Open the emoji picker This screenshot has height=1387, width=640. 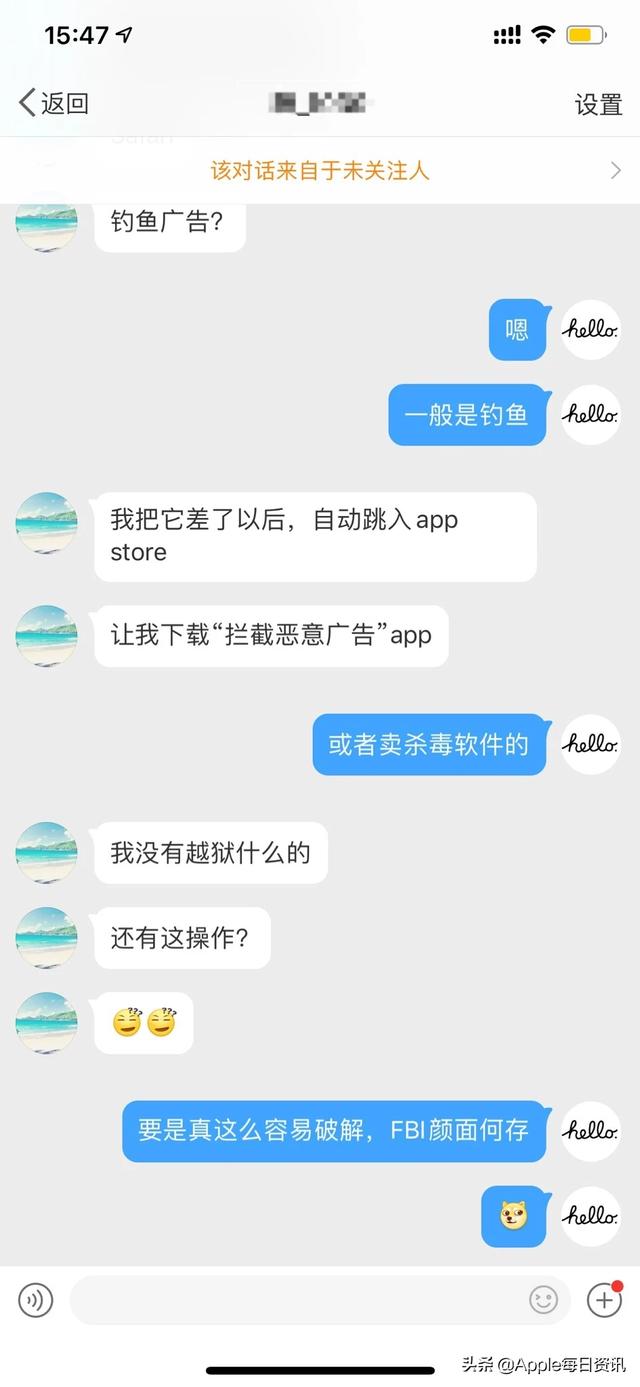pos(544,1300)
